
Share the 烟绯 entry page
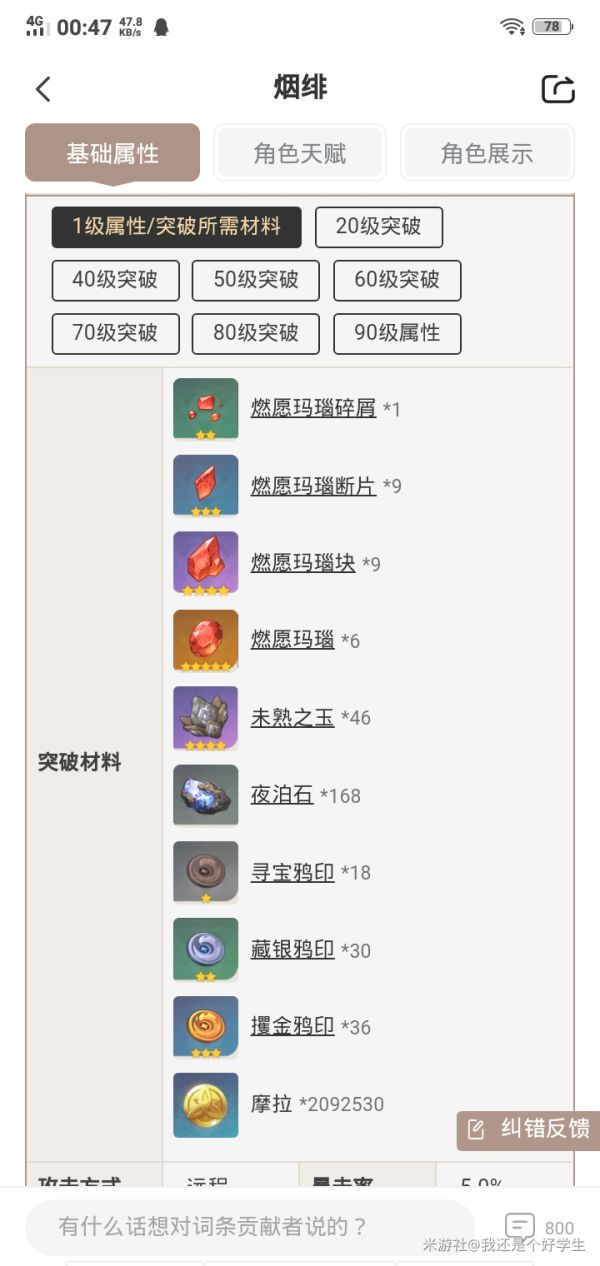558,89
